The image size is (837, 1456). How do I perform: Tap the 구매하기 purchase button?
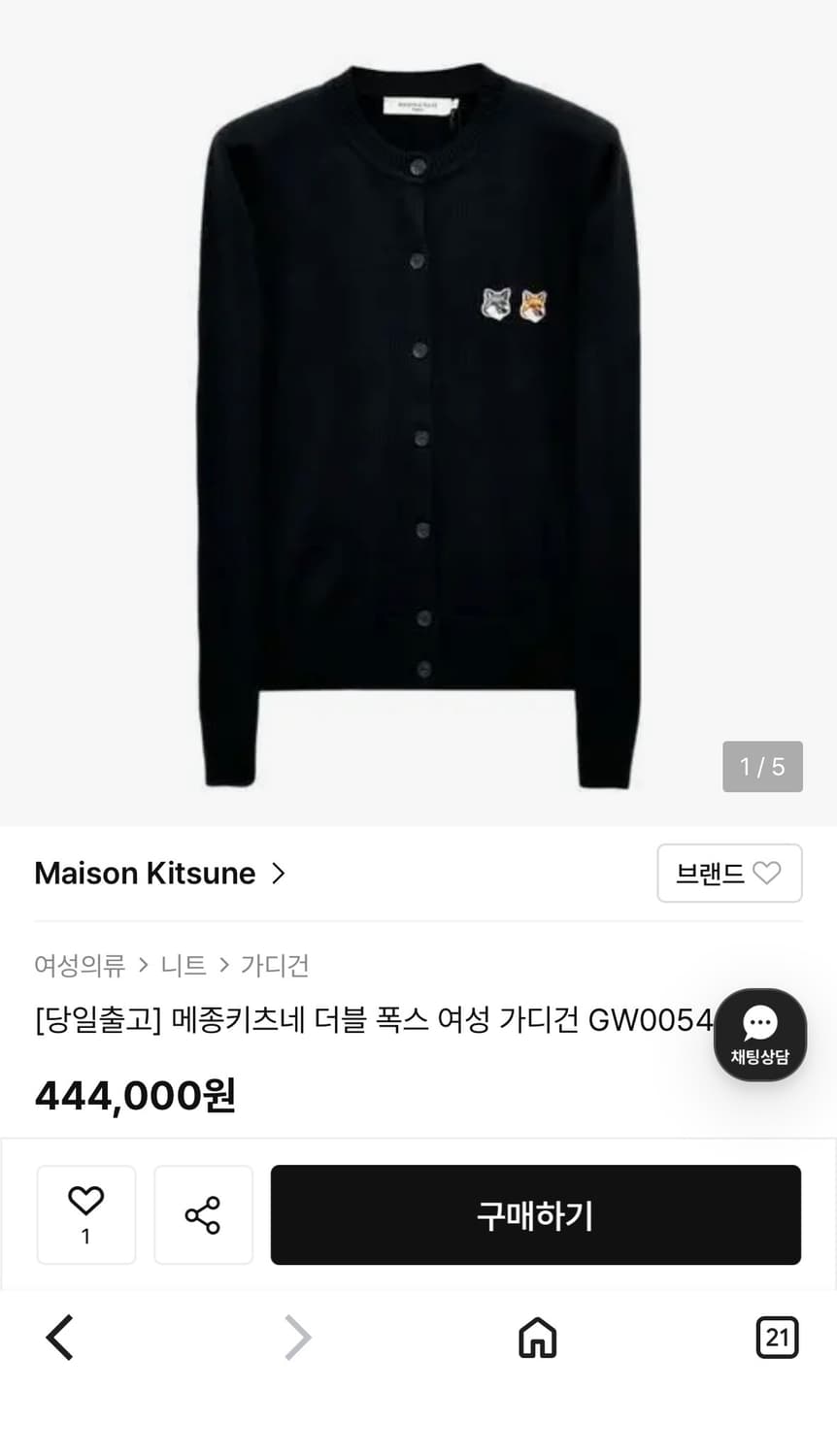click(x=536, y=1214)
